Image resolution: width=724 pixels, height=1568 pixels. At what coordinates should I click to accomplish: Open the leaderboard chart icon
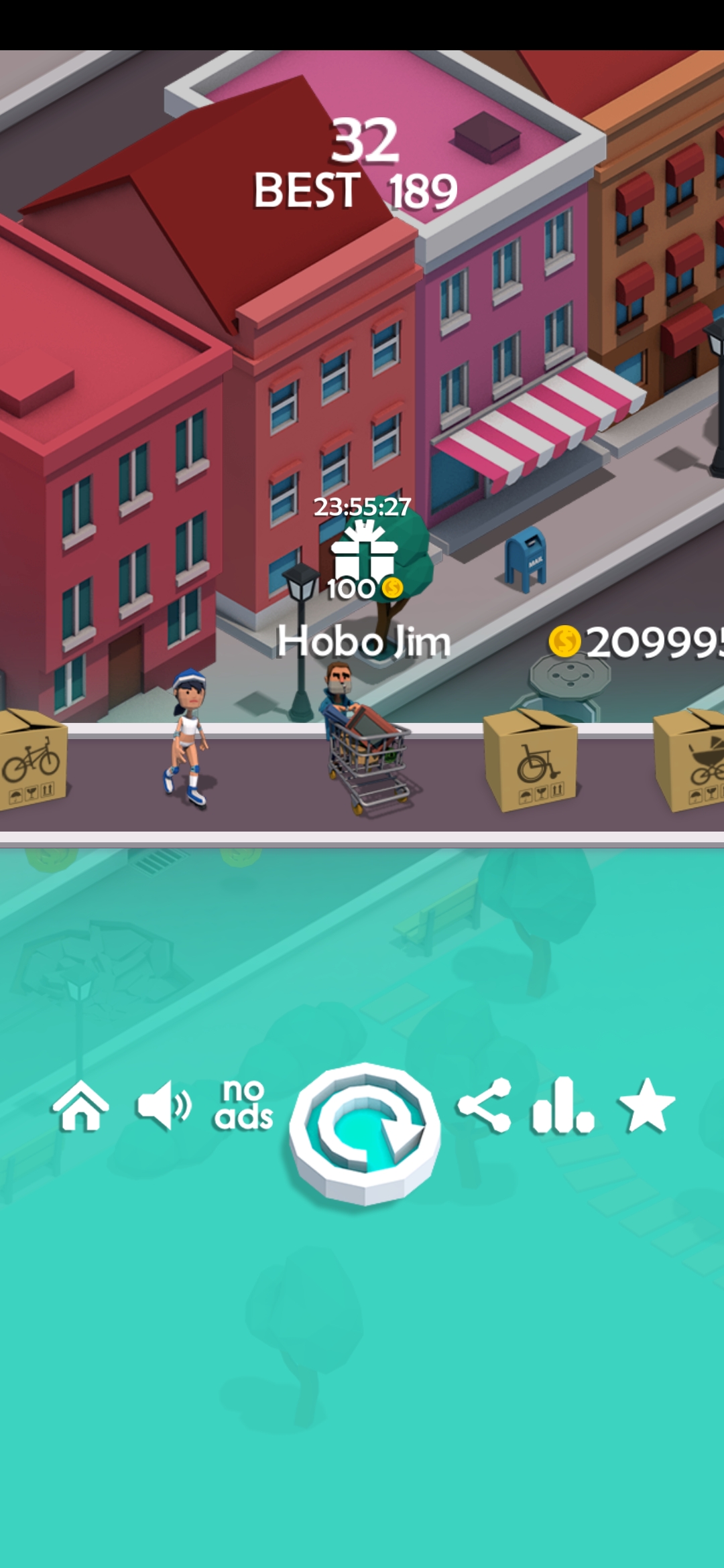pos(563,1106)
